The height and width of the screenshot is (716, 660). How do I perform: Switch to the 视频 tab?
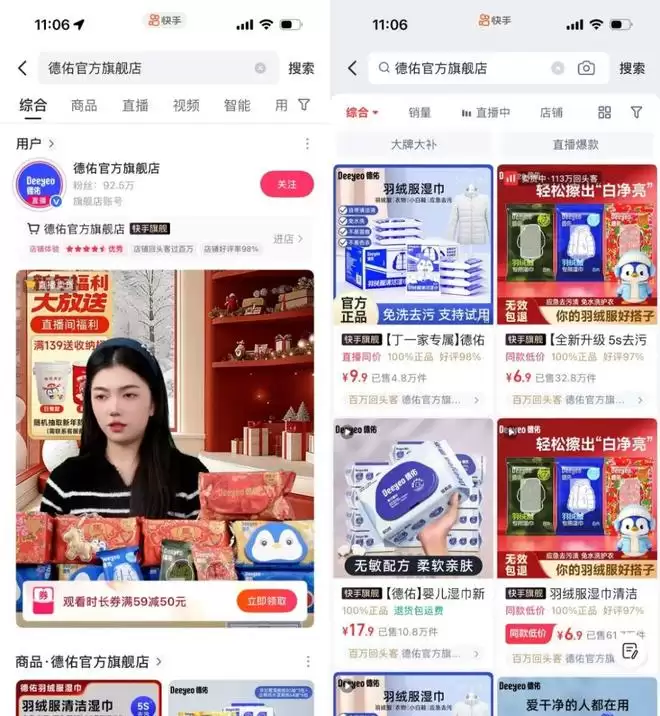(x=186, y=105)
